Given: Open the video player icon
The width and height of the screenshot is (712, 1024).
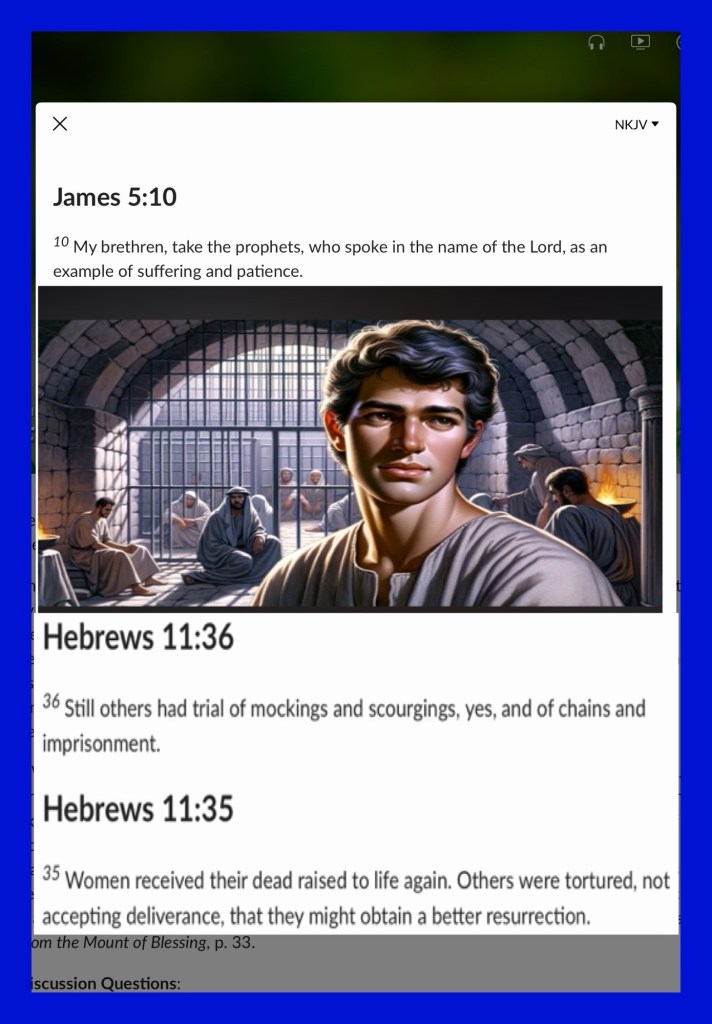Looking at the screenshot, I should pyautogui.click(x=640, y=42).
